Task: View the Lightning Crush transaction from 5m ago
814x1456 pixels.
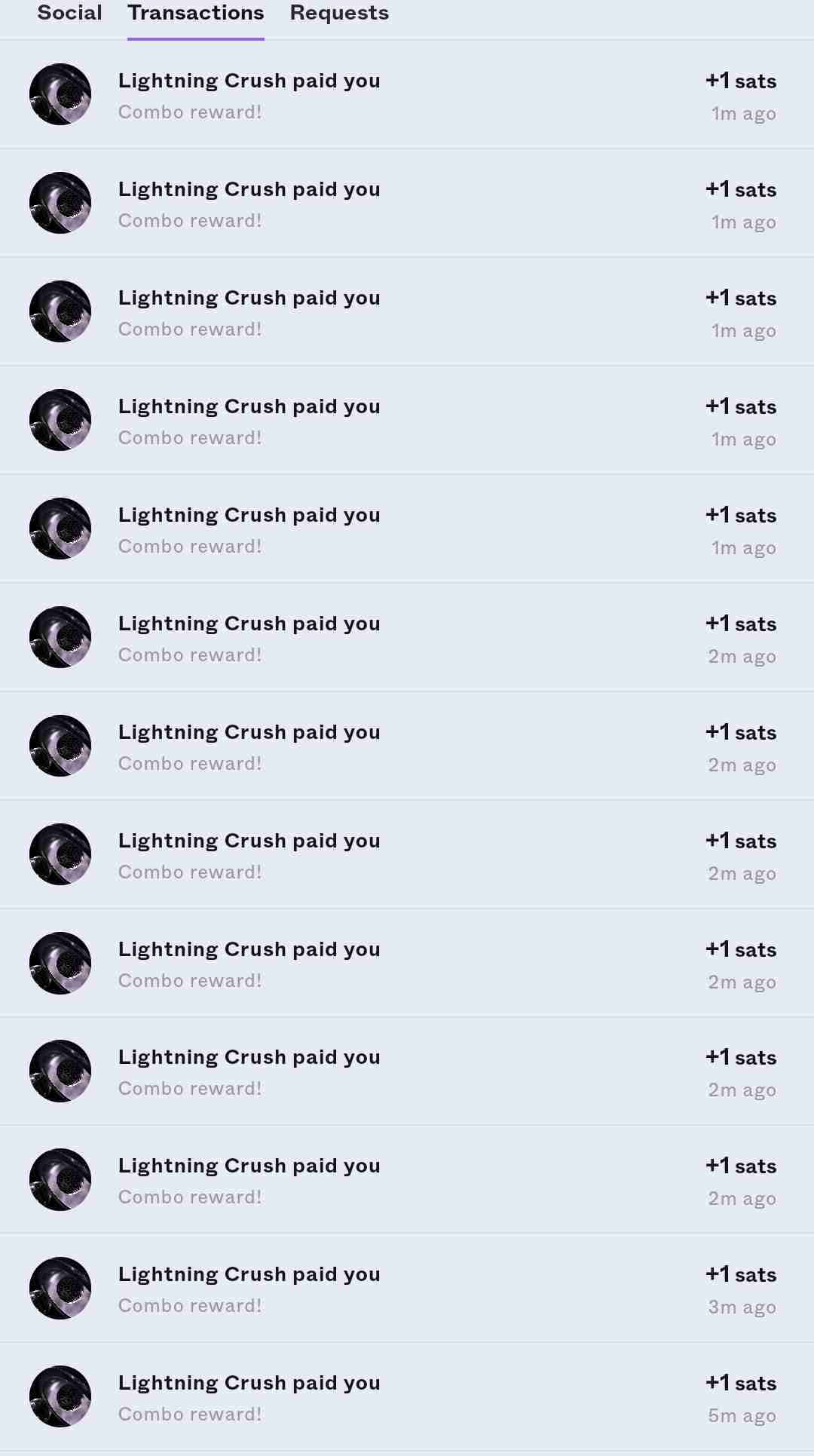Action: pyautogui.click(x=407, y=1397)
